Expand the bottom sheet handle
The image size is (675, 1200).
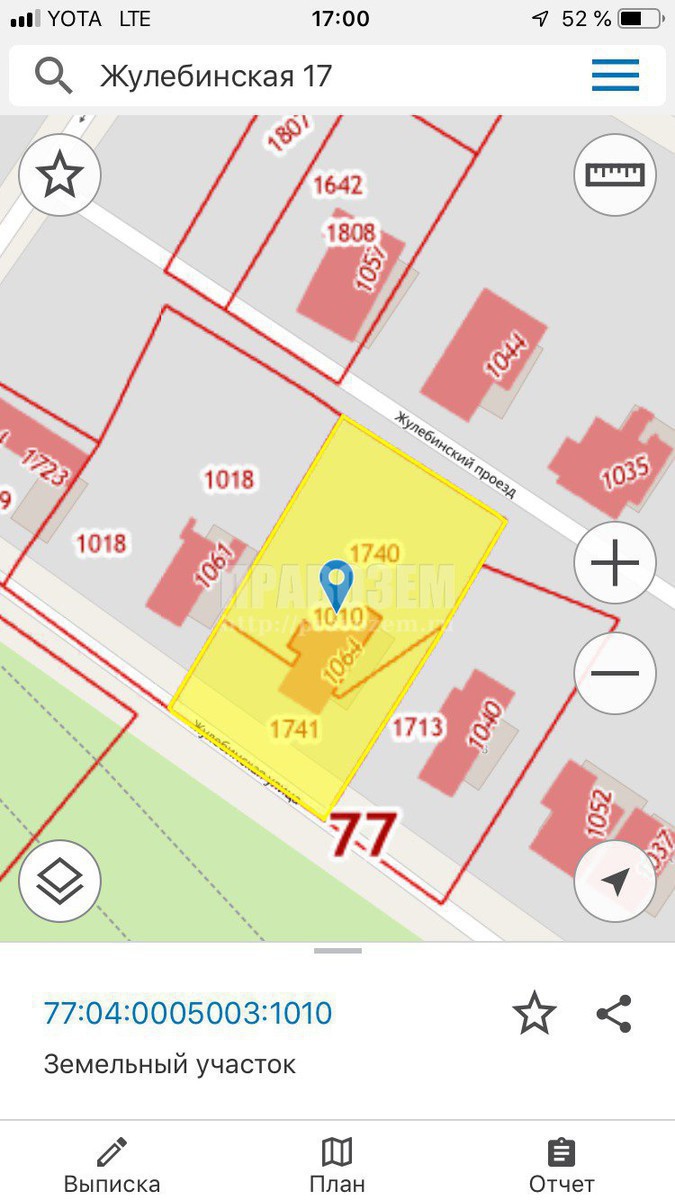coord(337,950)
